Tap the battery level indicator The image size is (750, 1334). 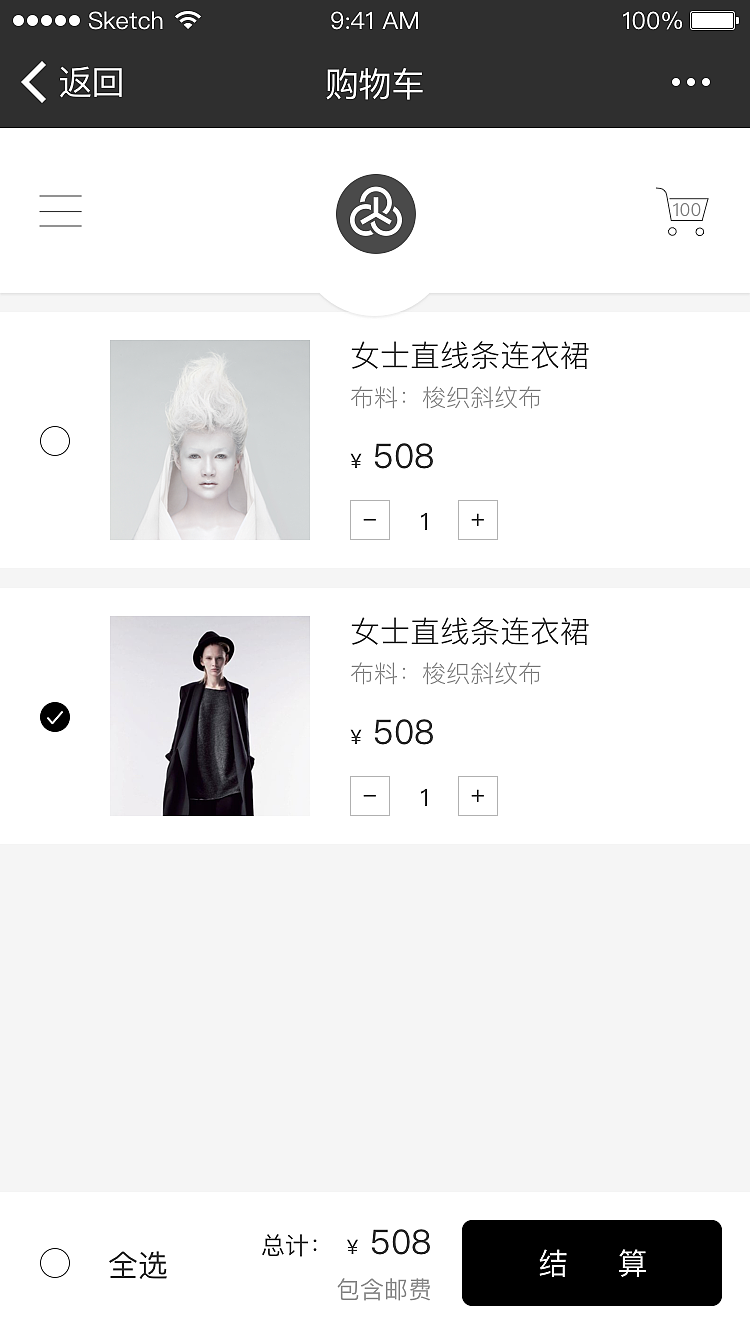click(x=712, y=19)
